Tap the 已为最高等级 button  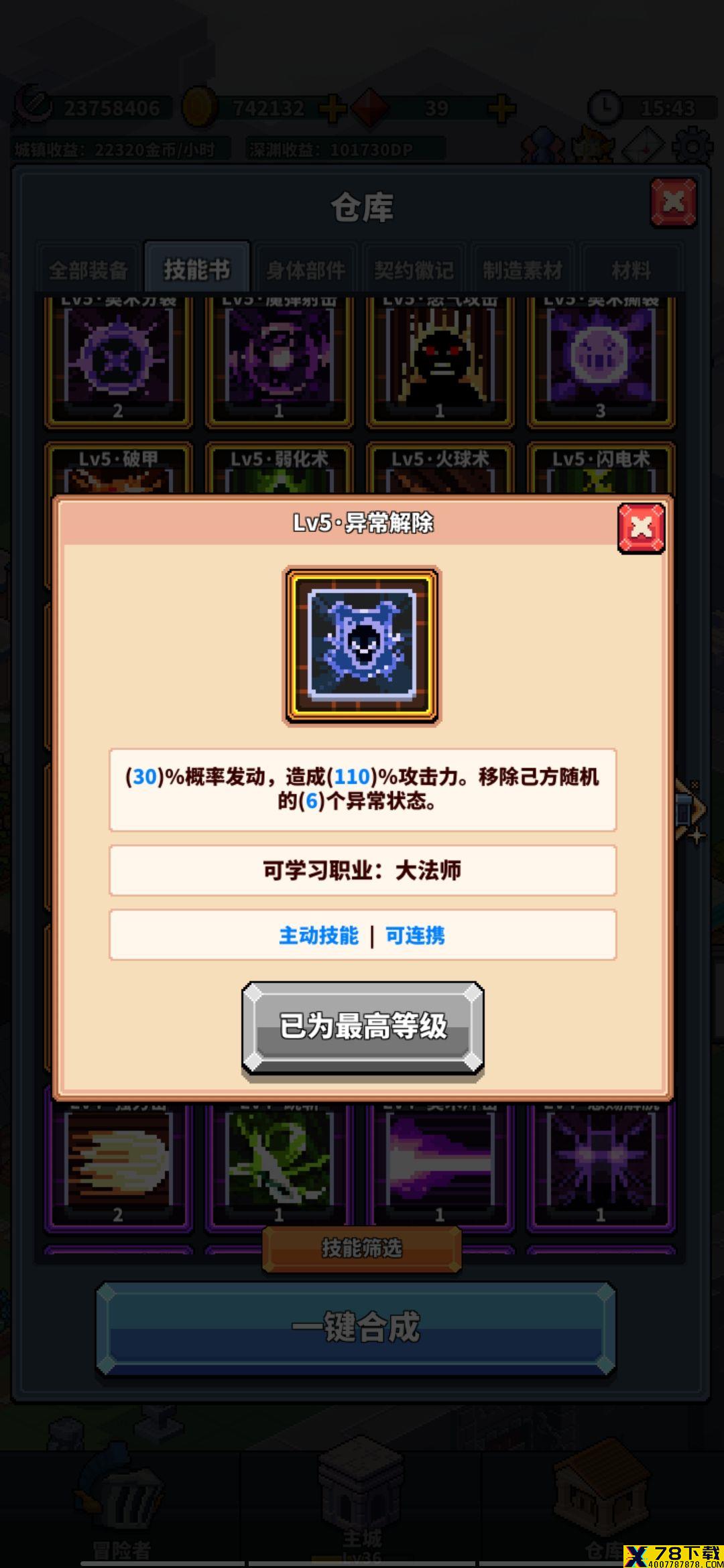click(x=363, y=1027)
